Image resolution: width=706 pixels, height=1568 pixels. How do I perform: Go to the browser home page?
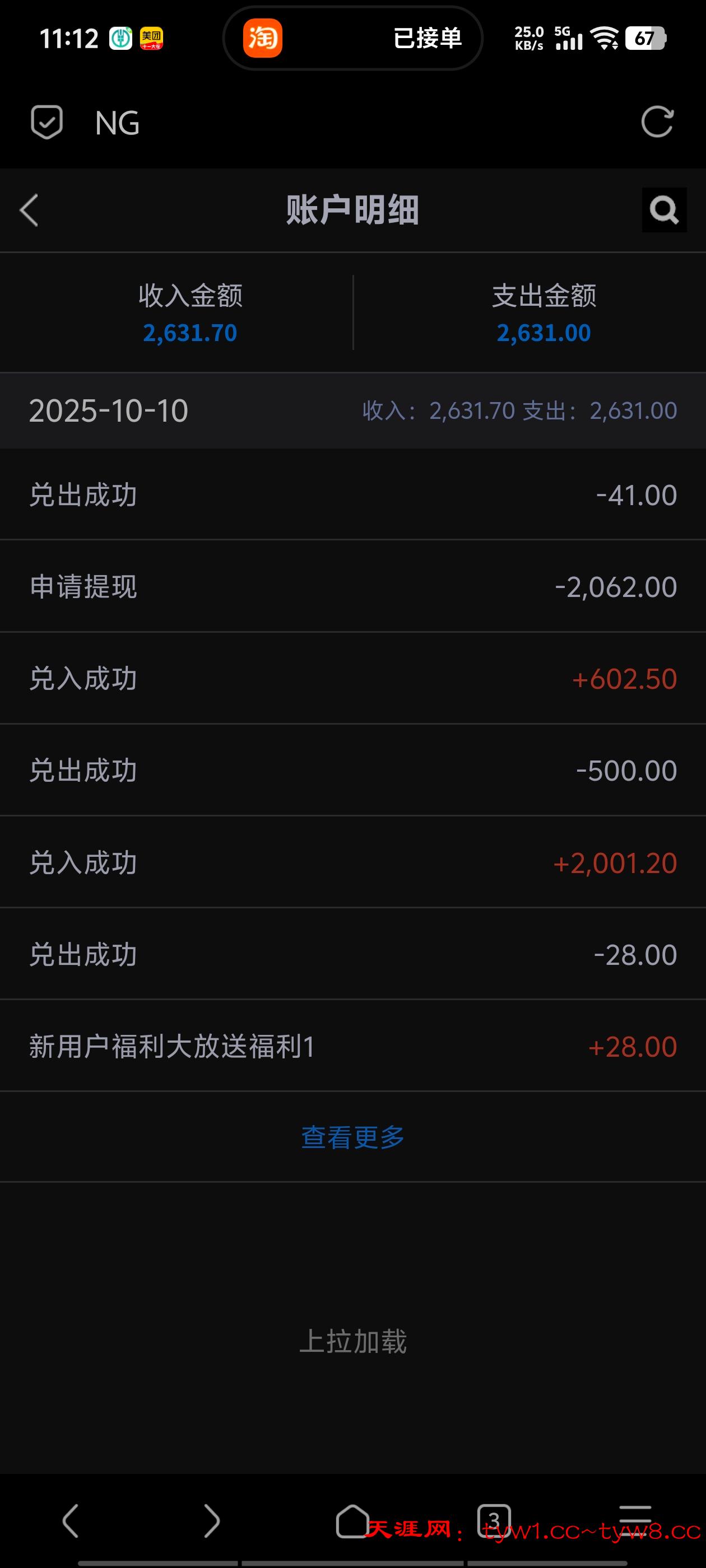(x=352, y=1520)
